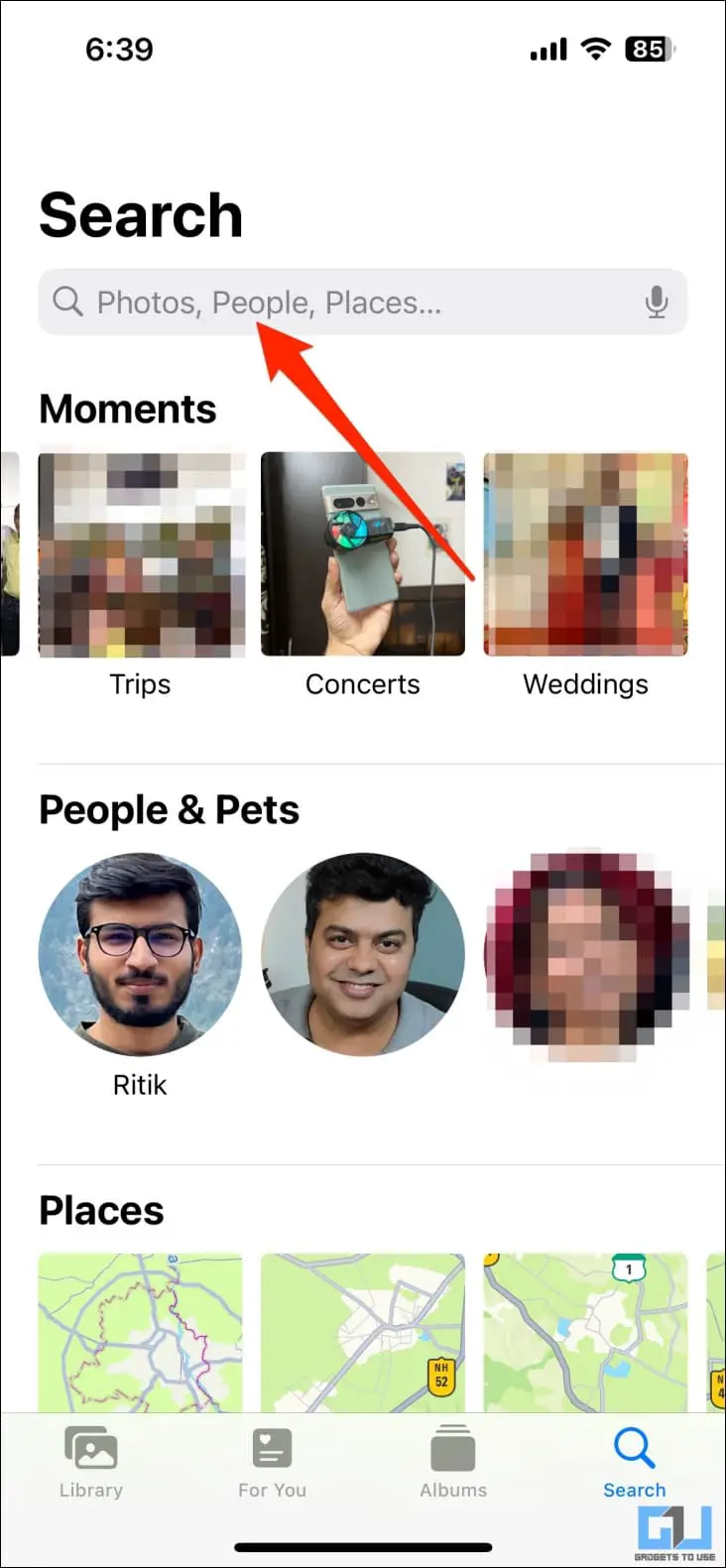This screenshot has width=726, height=1568.
Task: Start voice search with the microphone icon
Action: tap(656, 302)
